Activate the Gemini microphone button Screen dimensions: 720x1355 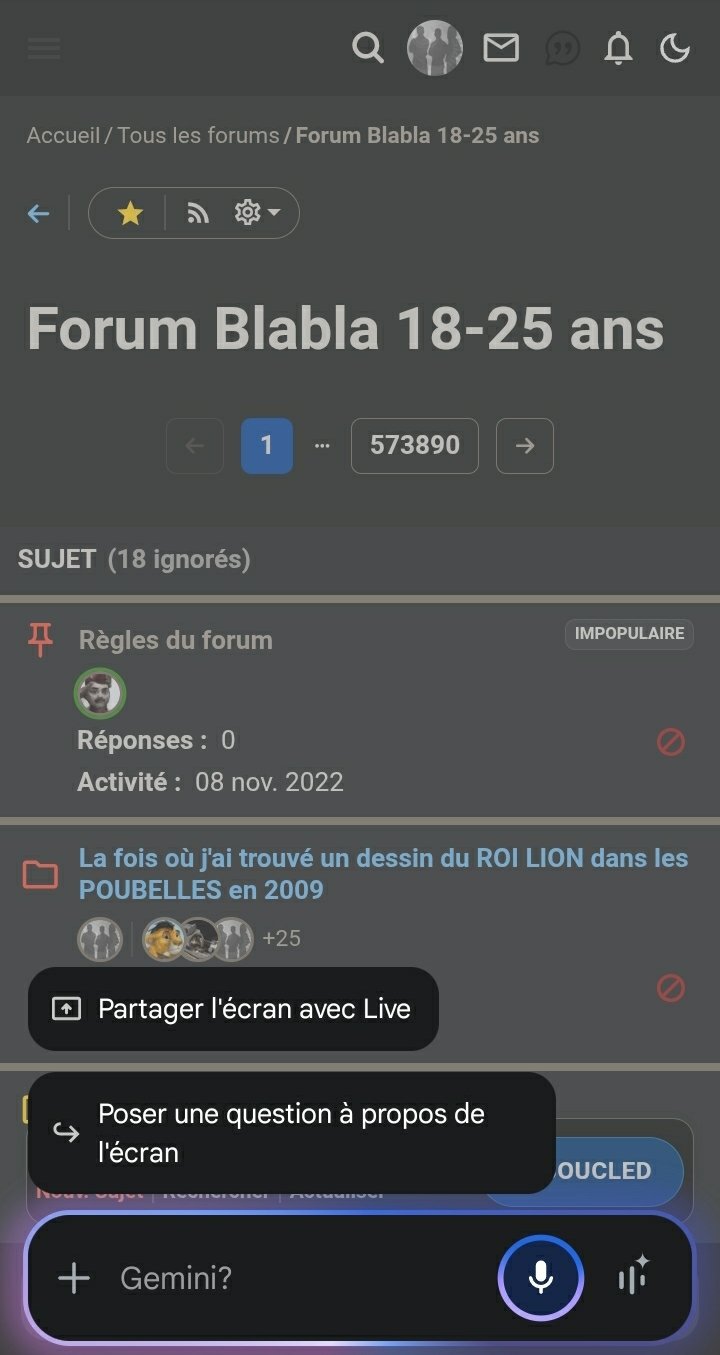click(x=541, y=1278)
